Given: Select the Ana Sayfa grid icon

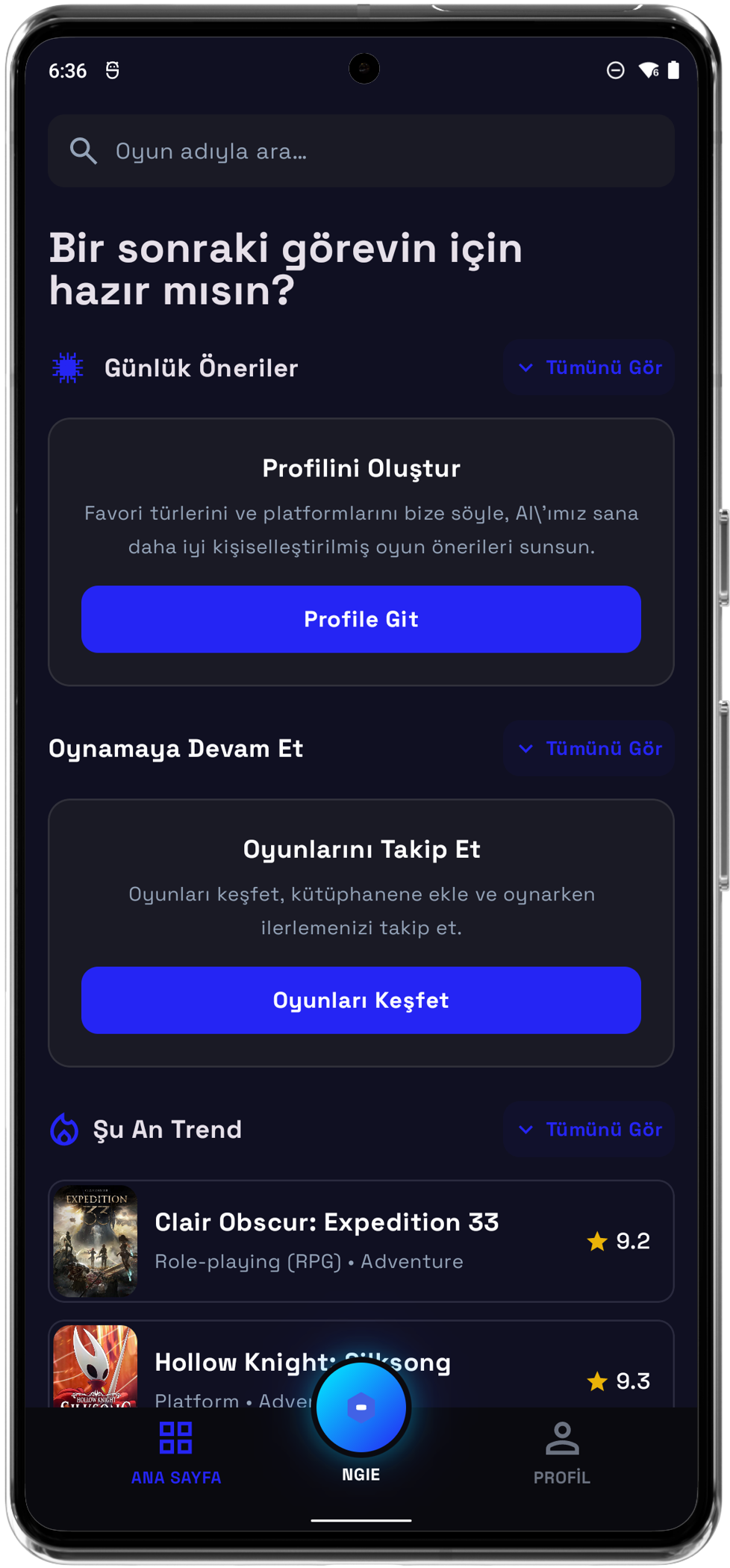Looking at the screenshot, I should click(x=175, y=1437).
